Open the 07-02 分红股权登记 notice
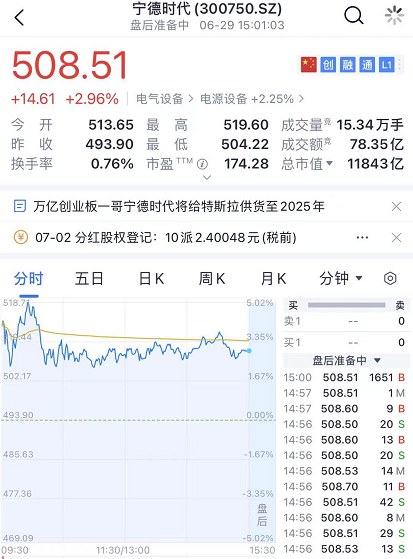Viewport: 413px width, 559px height. coord(165,237)
